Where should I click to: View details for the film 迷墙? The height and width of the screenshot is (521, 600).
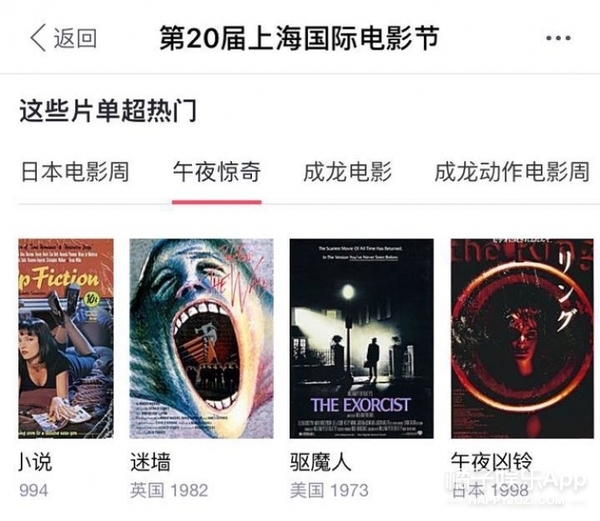click(x=201, y=338)
